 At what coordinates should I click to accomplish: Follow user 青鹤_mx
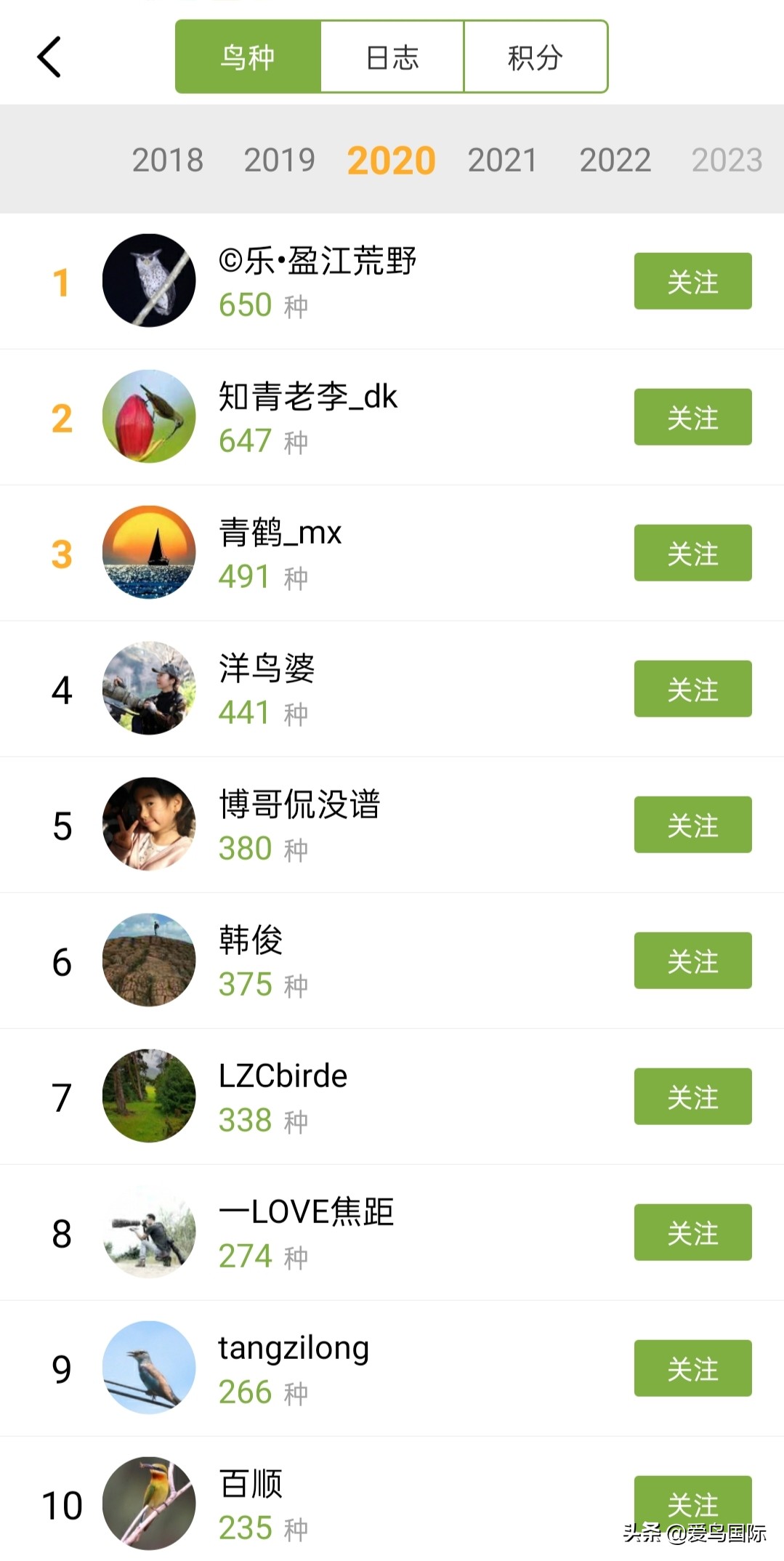pos(692,553)
